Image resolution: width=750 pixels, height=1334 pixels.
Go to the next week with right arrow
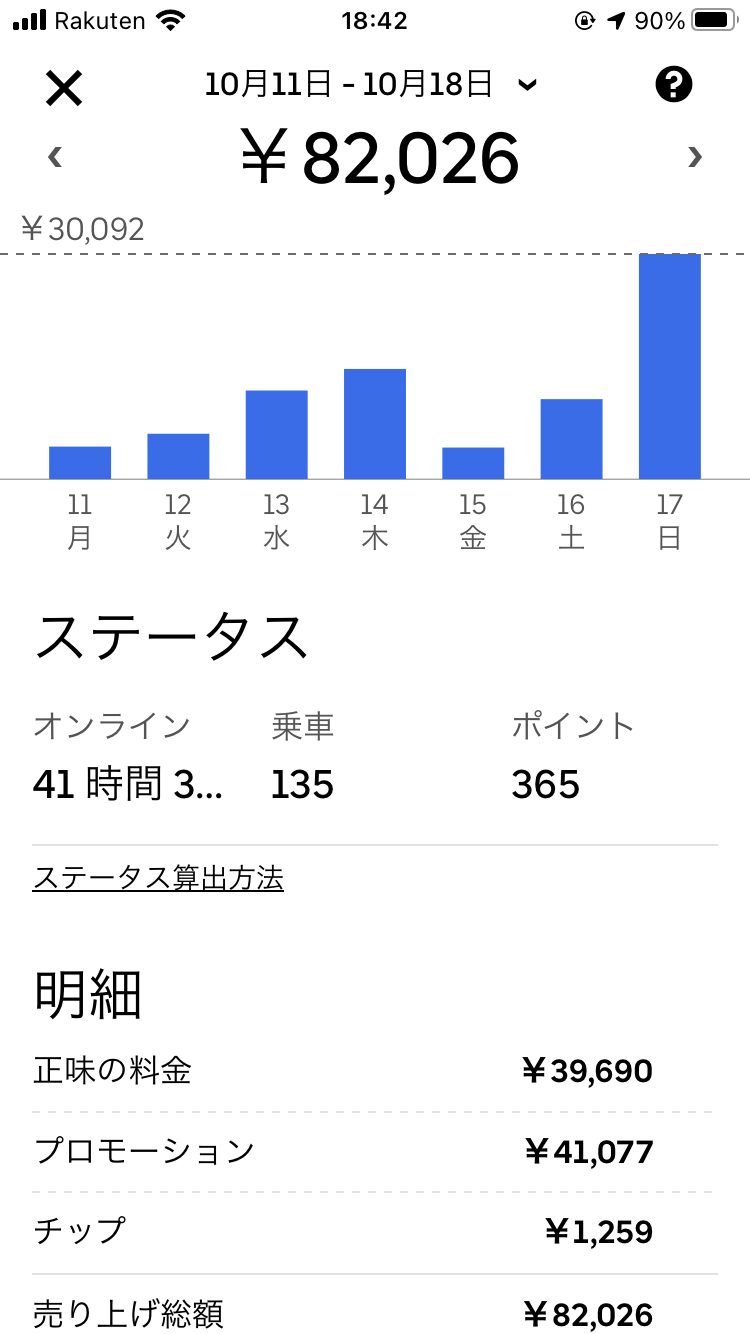click(695, 157)
